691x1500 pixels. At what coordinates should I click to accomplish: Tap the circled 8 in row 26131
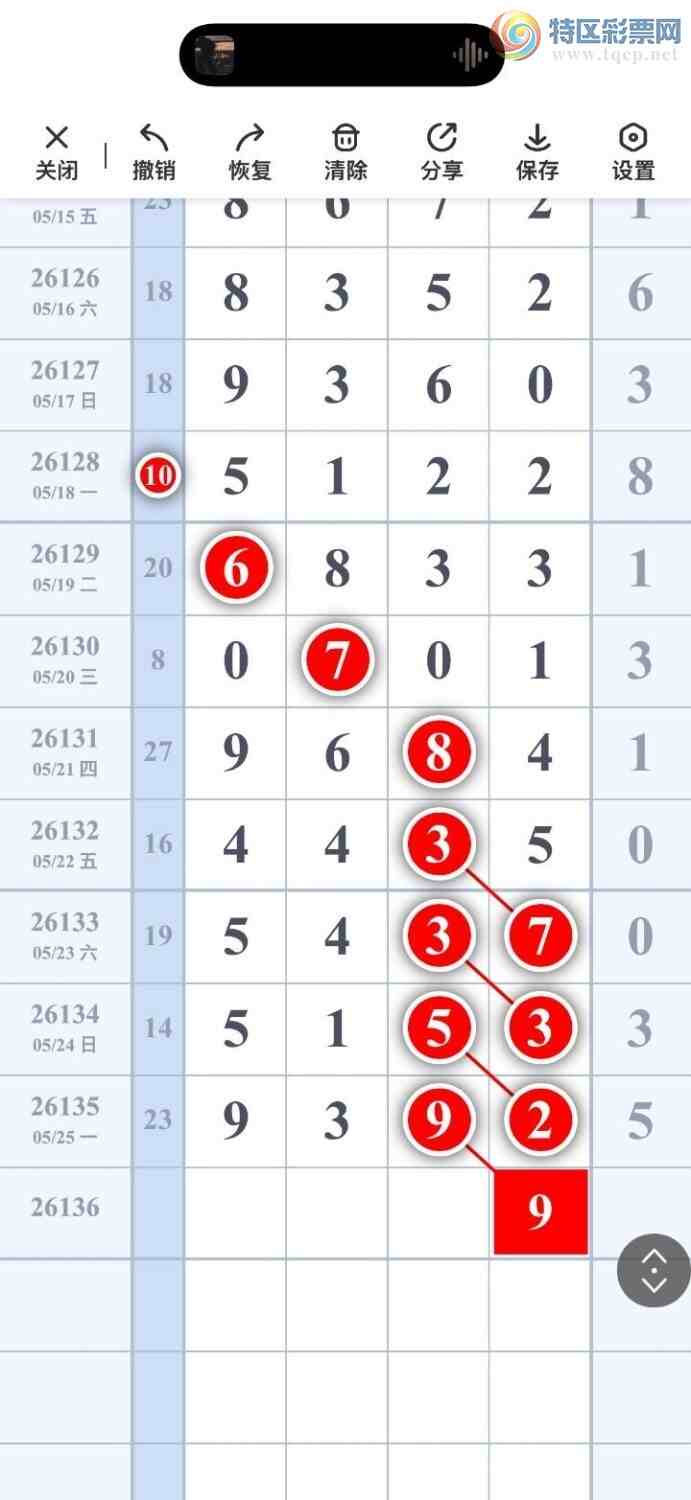[439, 752]
